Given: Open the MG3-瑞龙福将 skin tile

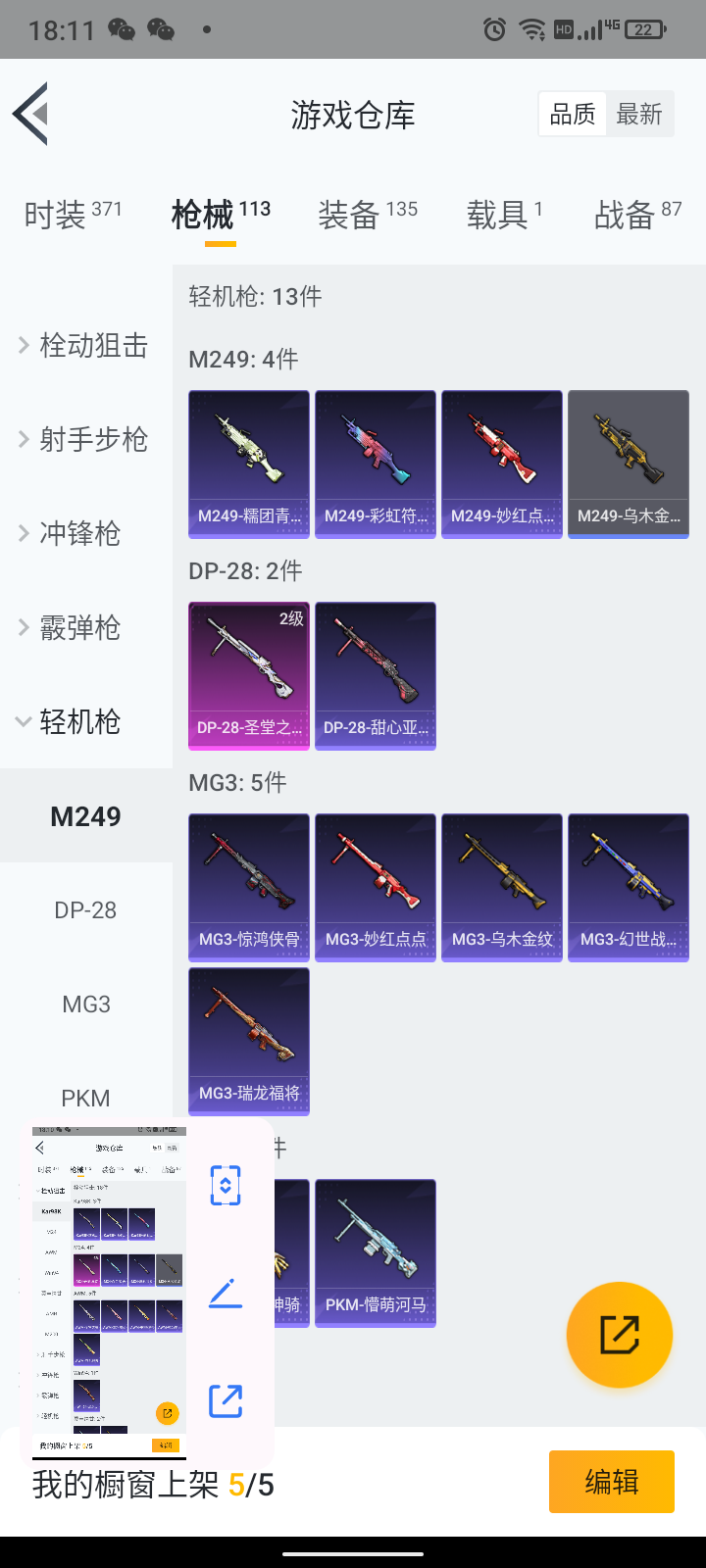Looking at the screenshot, I should (249, 1041).
